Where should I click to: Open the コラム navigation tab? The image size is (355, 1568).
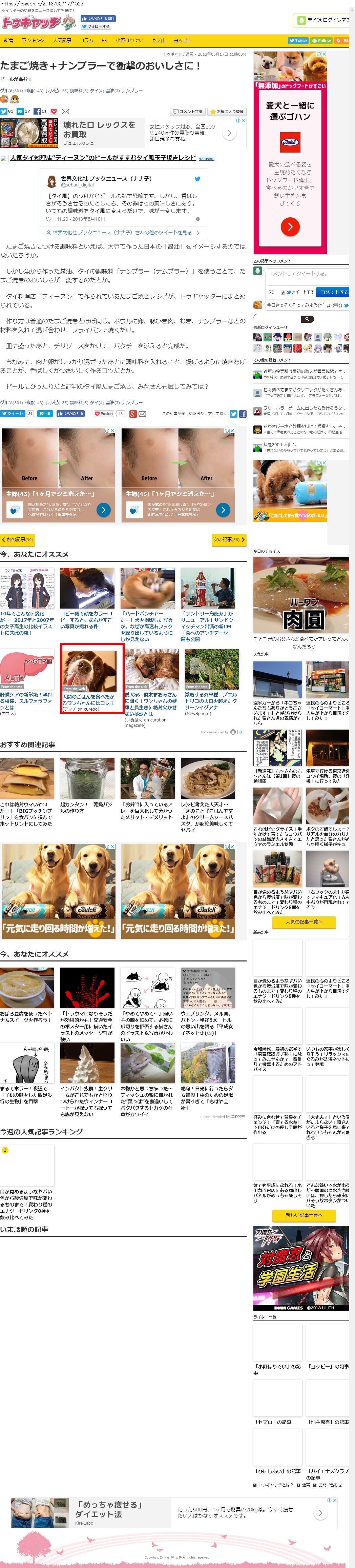[x=86, y=40]
